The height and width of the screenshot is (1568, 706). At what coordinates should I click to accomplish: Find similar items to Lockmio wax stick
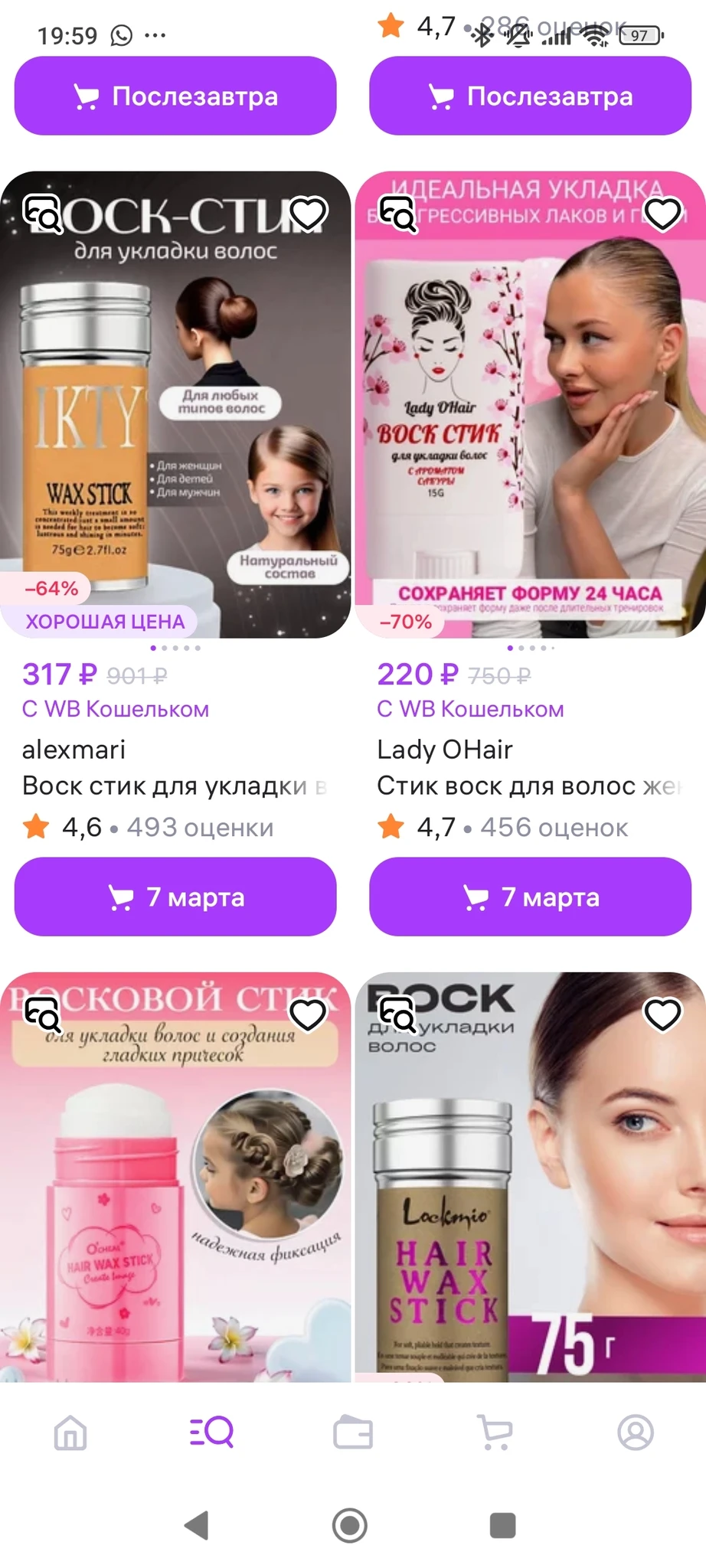397,1015
